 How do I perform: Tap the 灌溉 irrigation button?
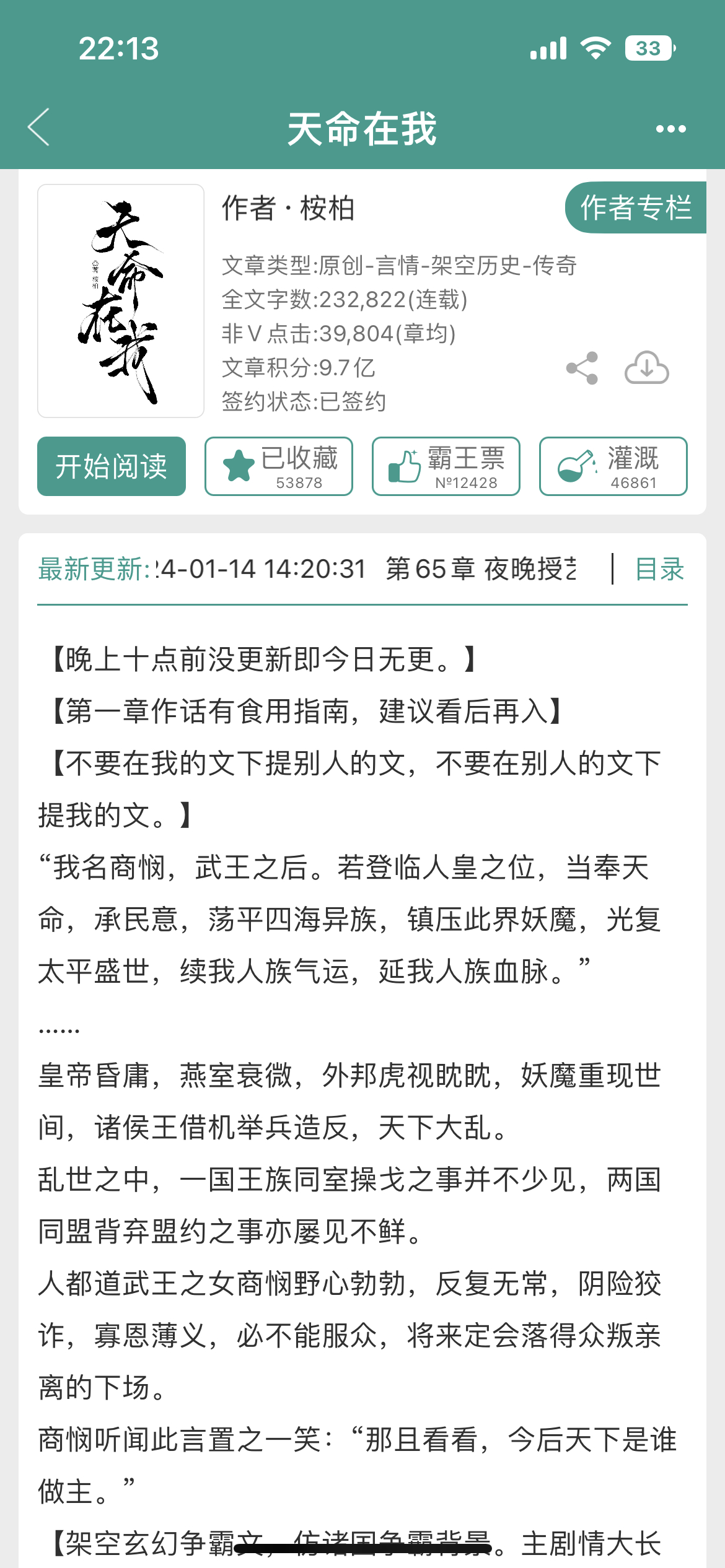pos(613,466)
